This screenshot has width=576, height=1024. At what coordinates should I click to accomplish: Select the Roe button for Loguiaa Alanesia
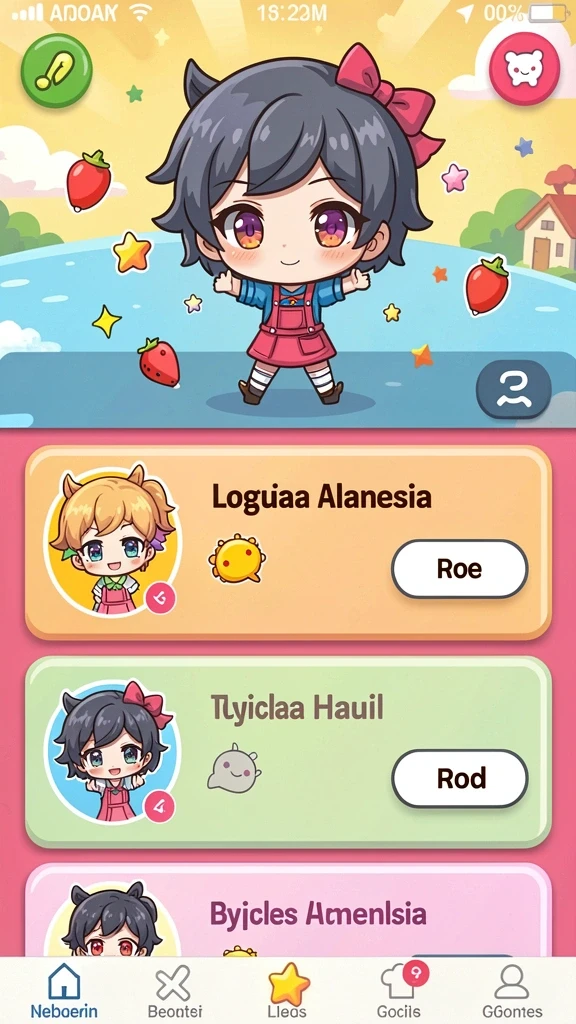[460, 569]
